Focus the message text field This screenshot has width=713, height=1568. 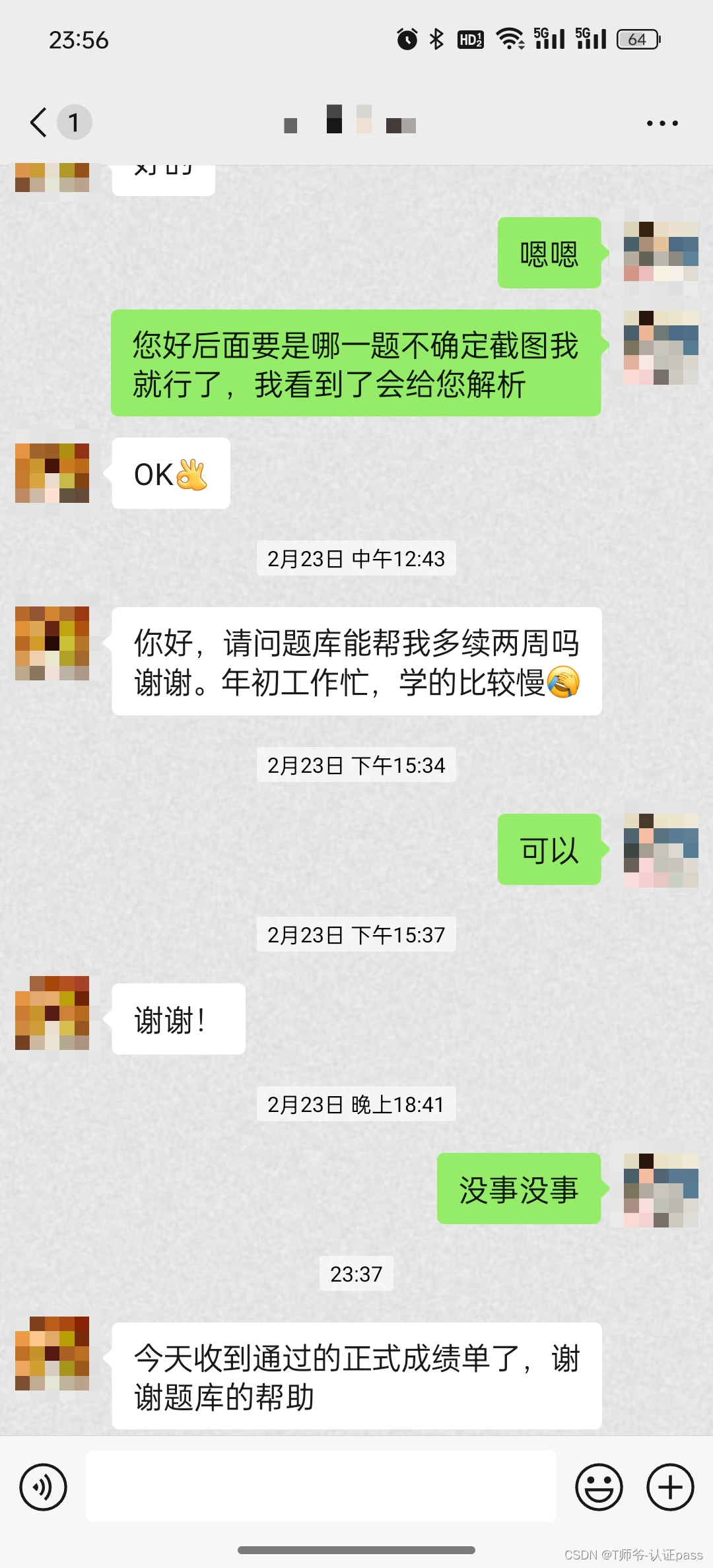coord(320,1486)
